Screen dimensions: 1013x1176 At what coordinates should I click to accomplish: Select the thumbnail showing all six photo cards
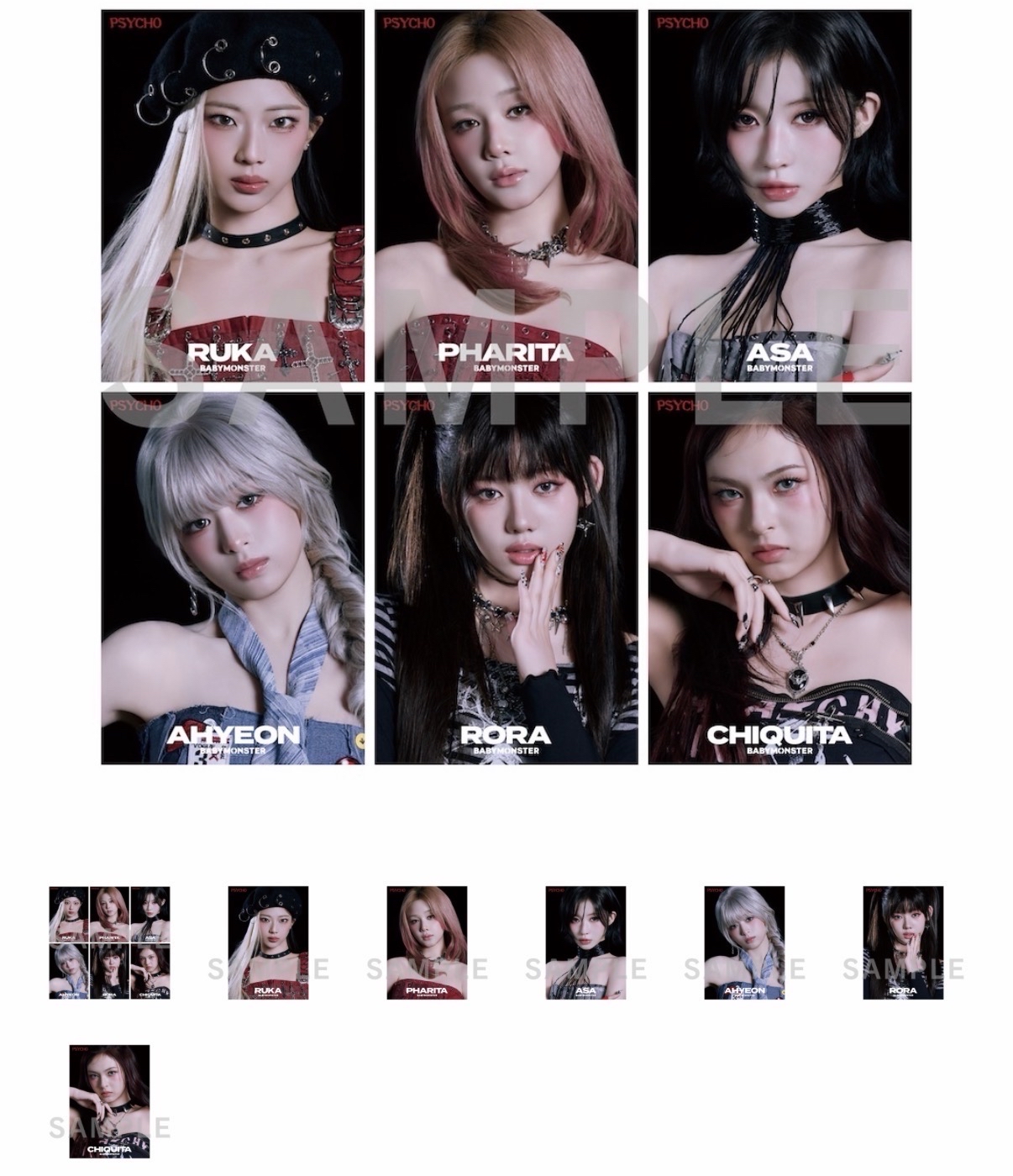(x=109, y=942)
